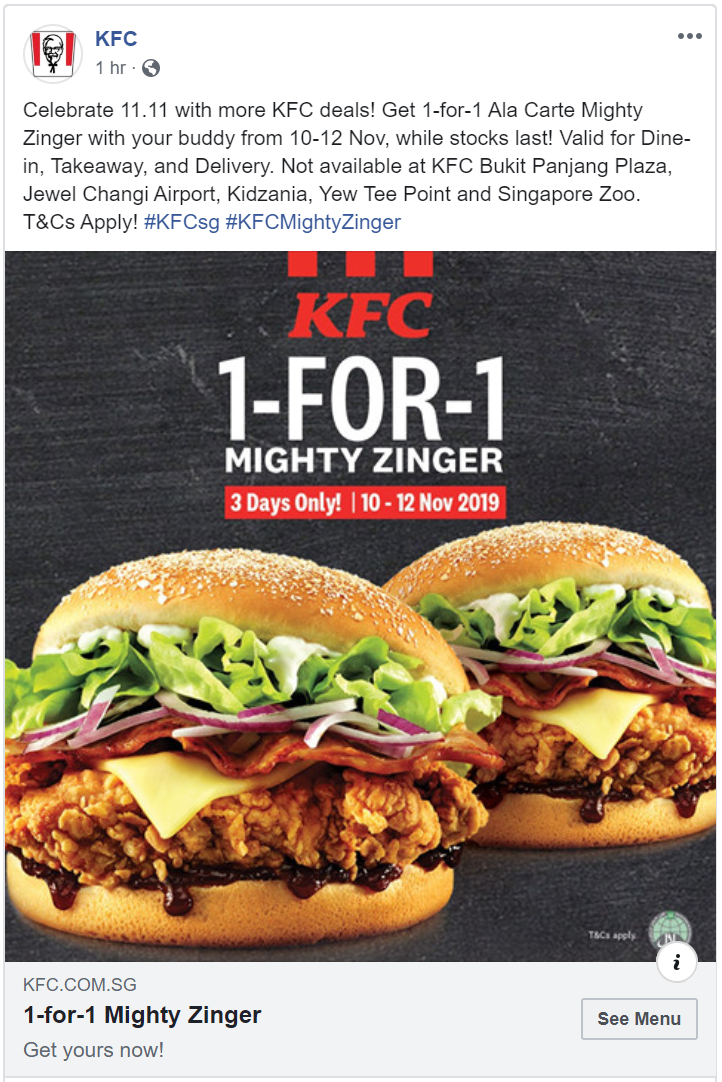Open KFC's profile picture
Screen dimensions: 722x1082
pos(52,53)
